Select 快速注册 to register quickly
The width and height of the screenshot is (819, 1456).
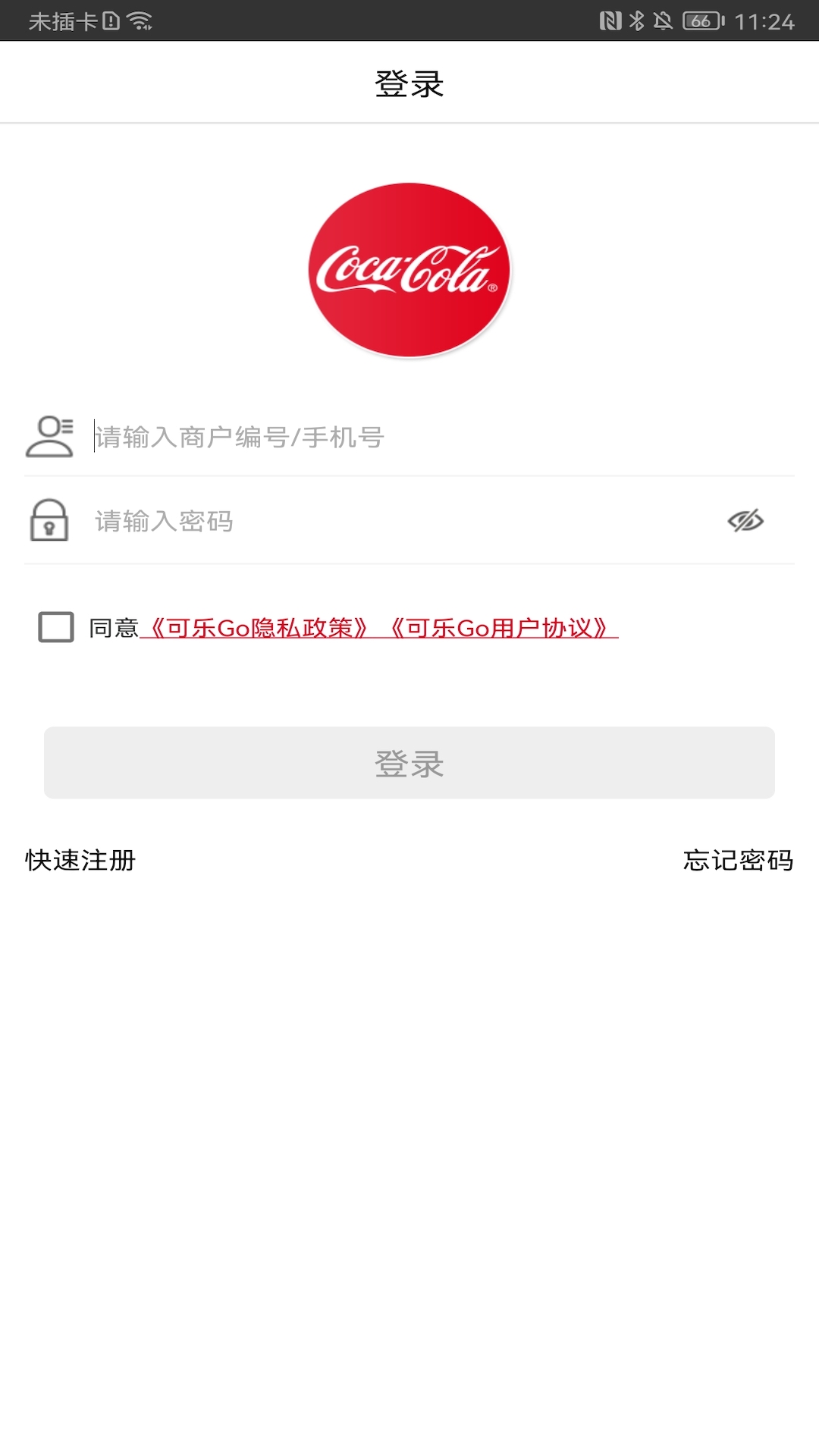click(x=79, y=861)
